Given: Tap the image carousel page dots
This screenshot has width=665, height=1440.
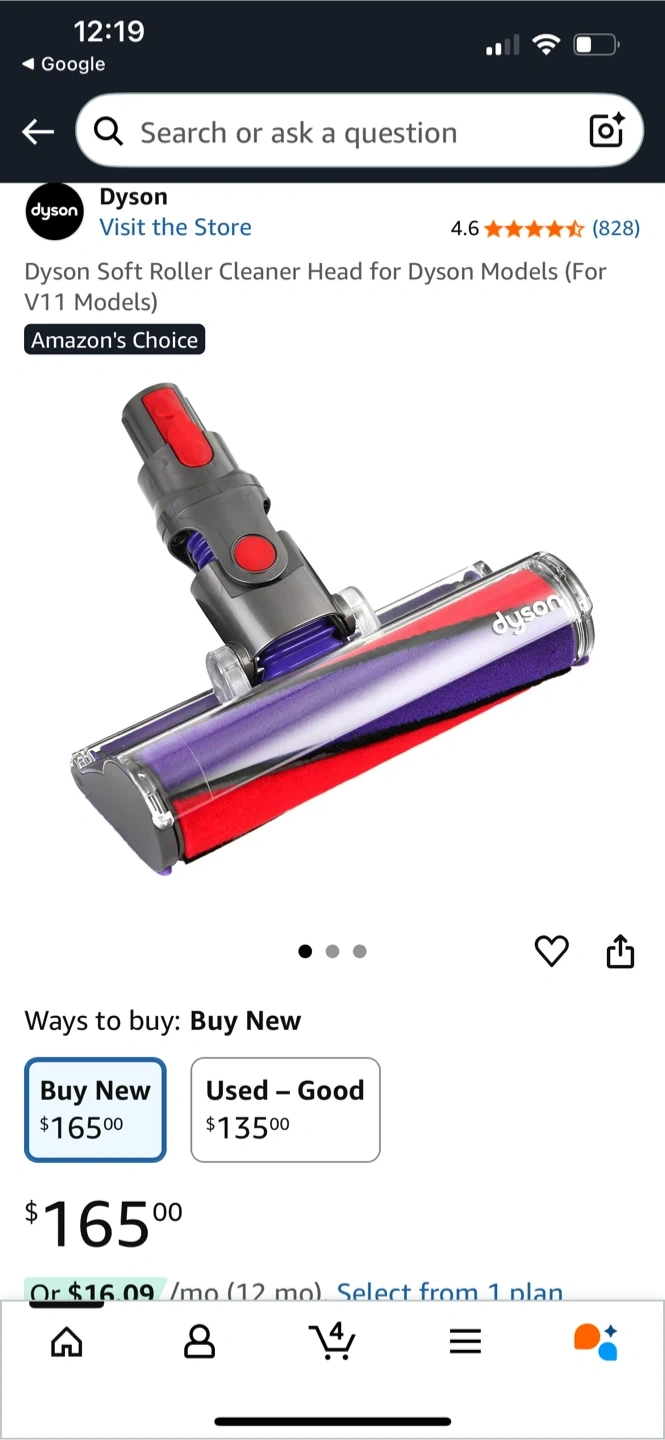Looking at the screenshot, I should [x=332, y=951].
